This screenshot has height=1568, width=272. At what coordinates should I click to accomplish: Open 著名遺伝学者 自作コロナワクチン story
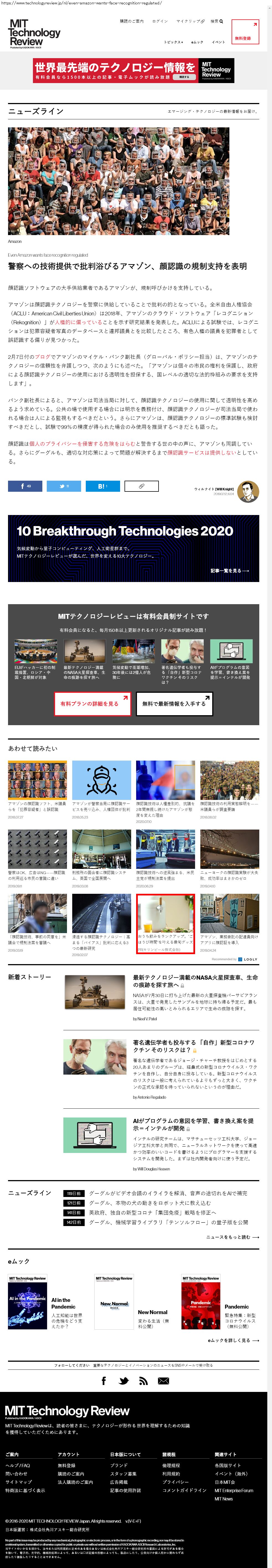tap(193, 1046)
